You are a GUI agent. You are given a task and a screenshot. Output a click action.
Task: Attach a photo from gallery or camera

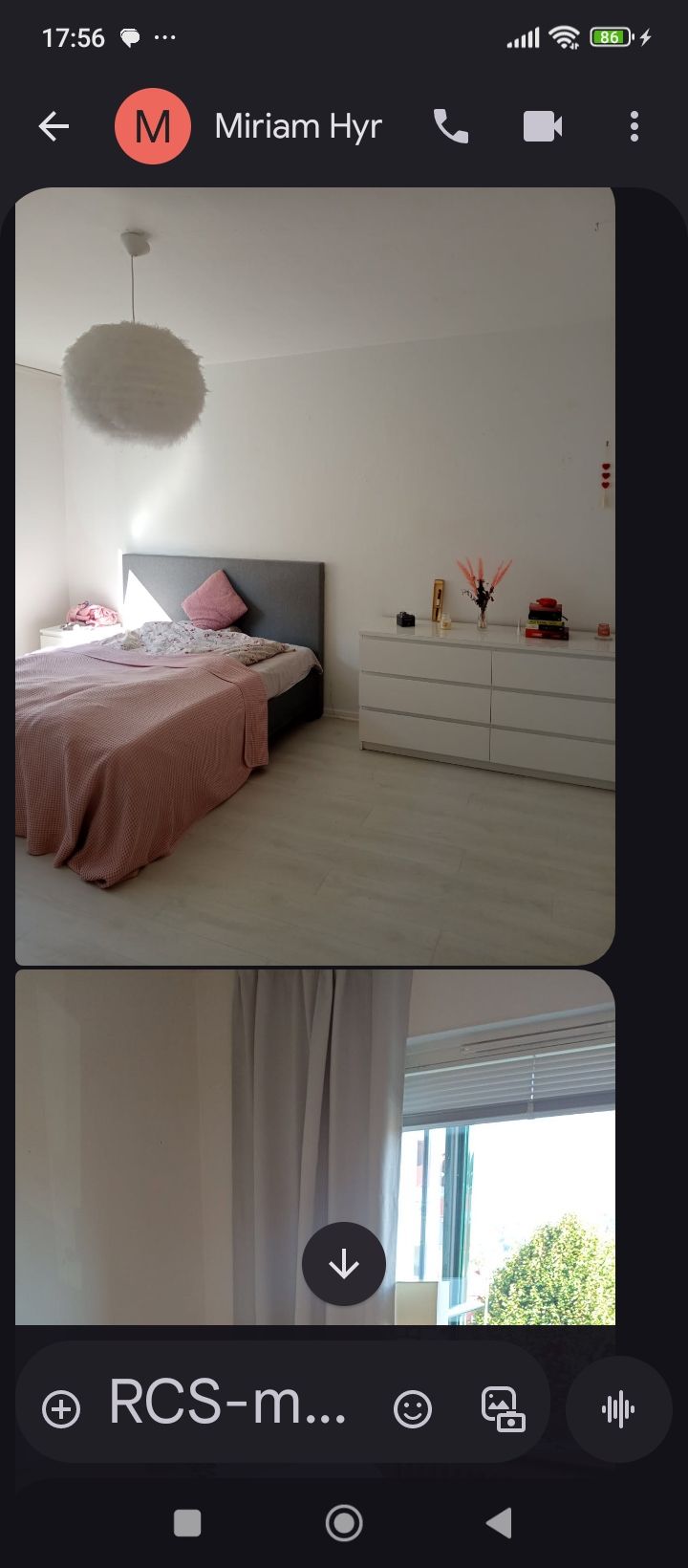pos(503,1408)
